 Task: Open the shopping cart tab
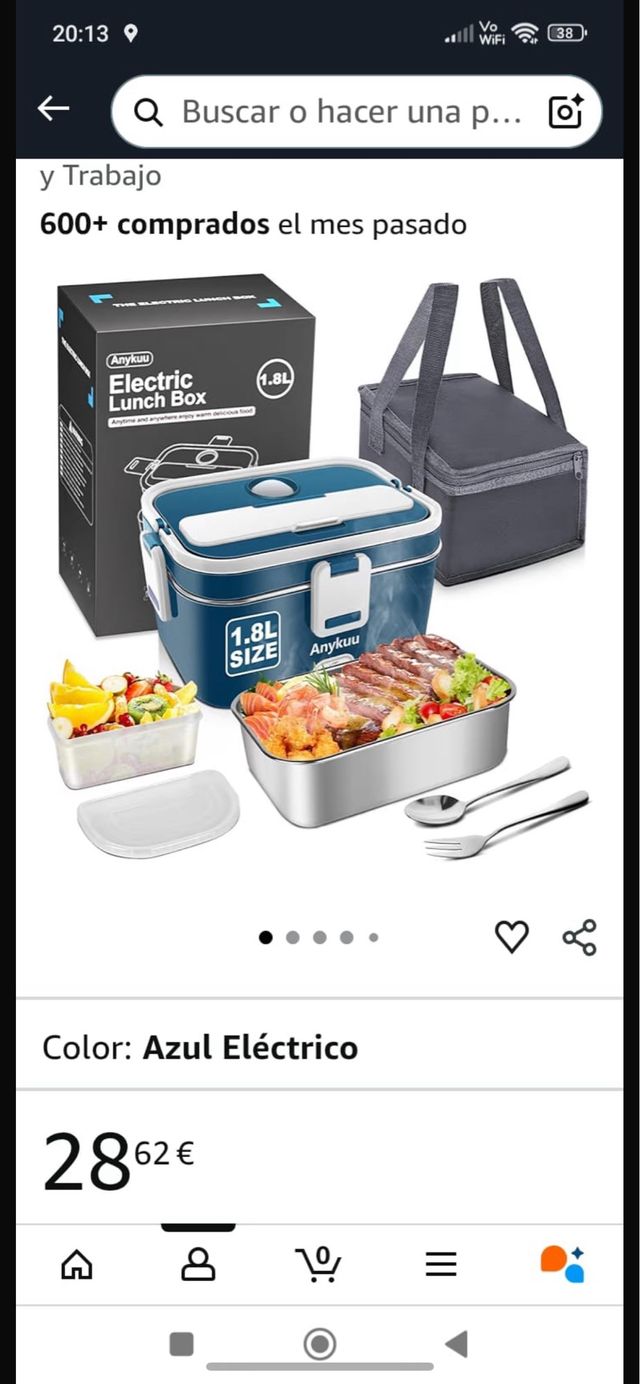point(320,1264)
